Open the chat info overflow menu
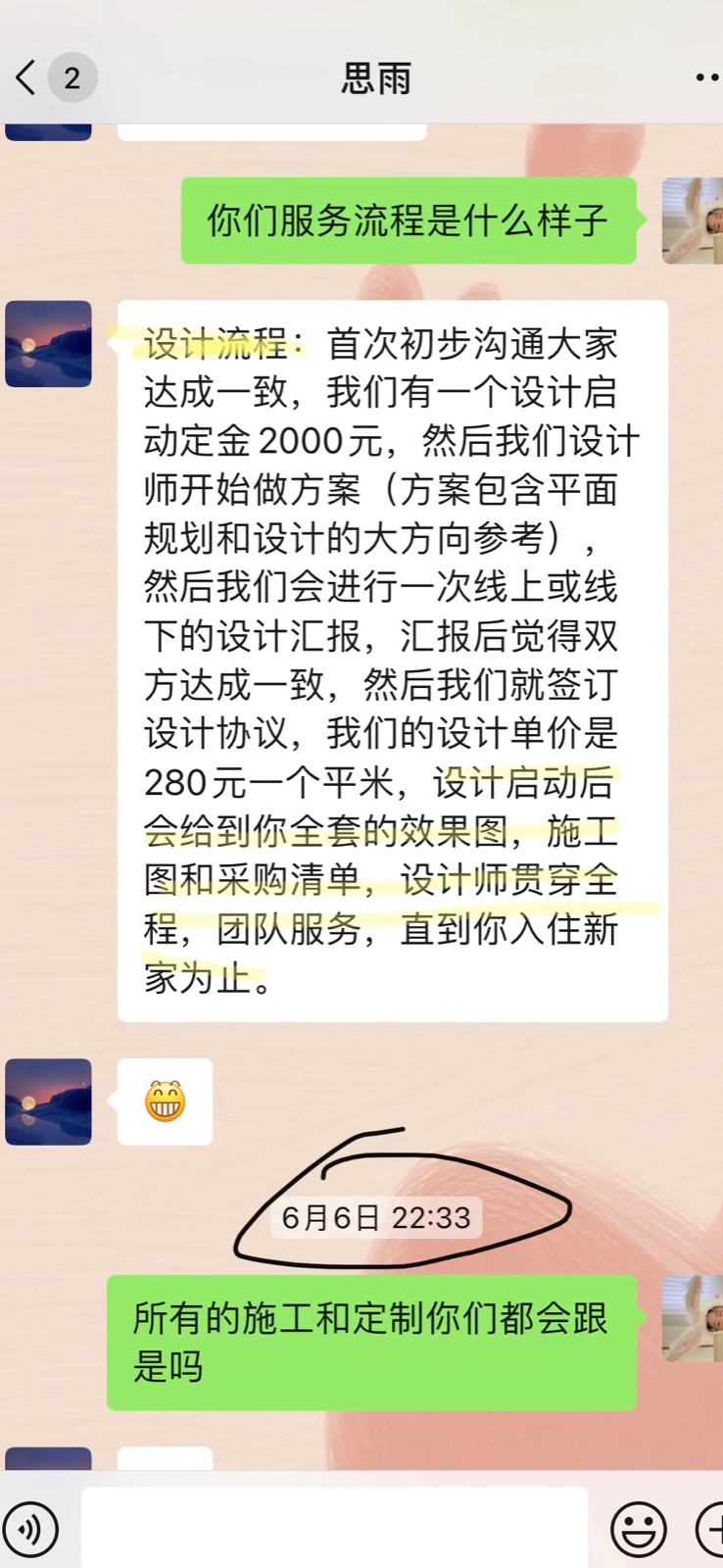This screenshot has width=723, height=1568. pyautogui.click(x=707, y=77)
